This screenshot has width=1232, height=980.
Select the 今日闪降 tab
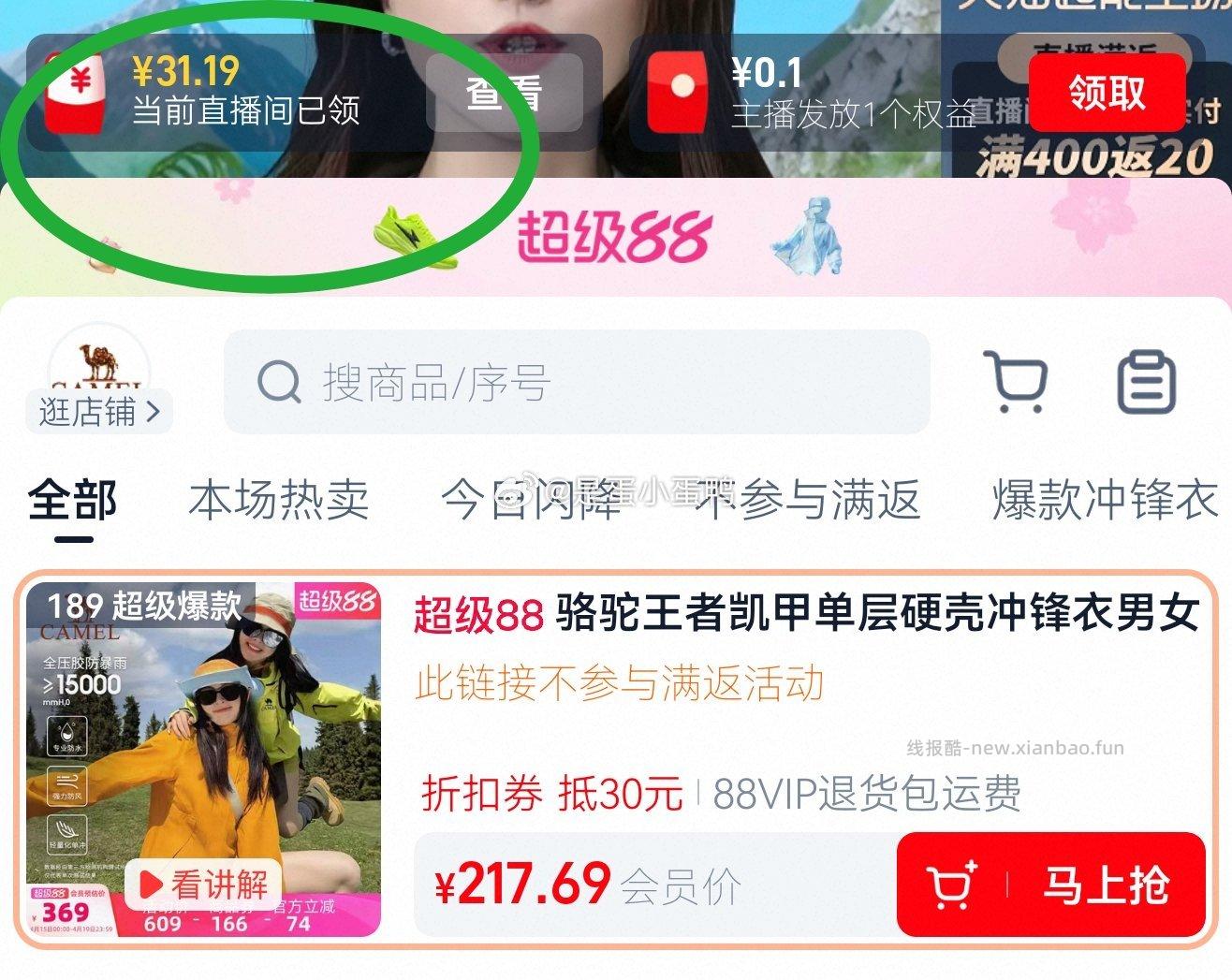(x=531, y=501)
